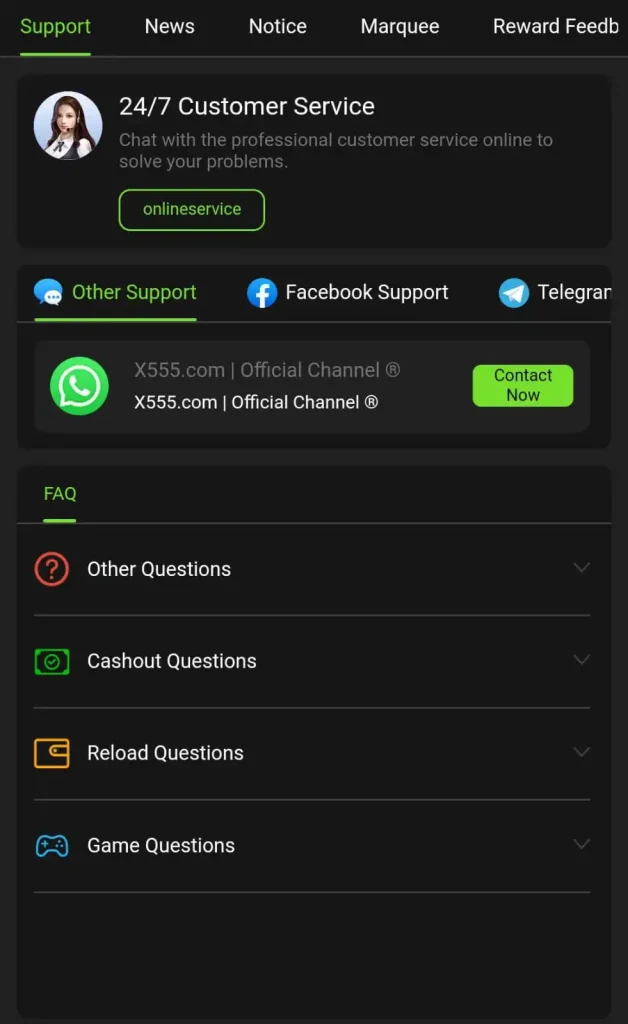Expand Other Questions
628x1024 pixels.
tap(311, 569)
